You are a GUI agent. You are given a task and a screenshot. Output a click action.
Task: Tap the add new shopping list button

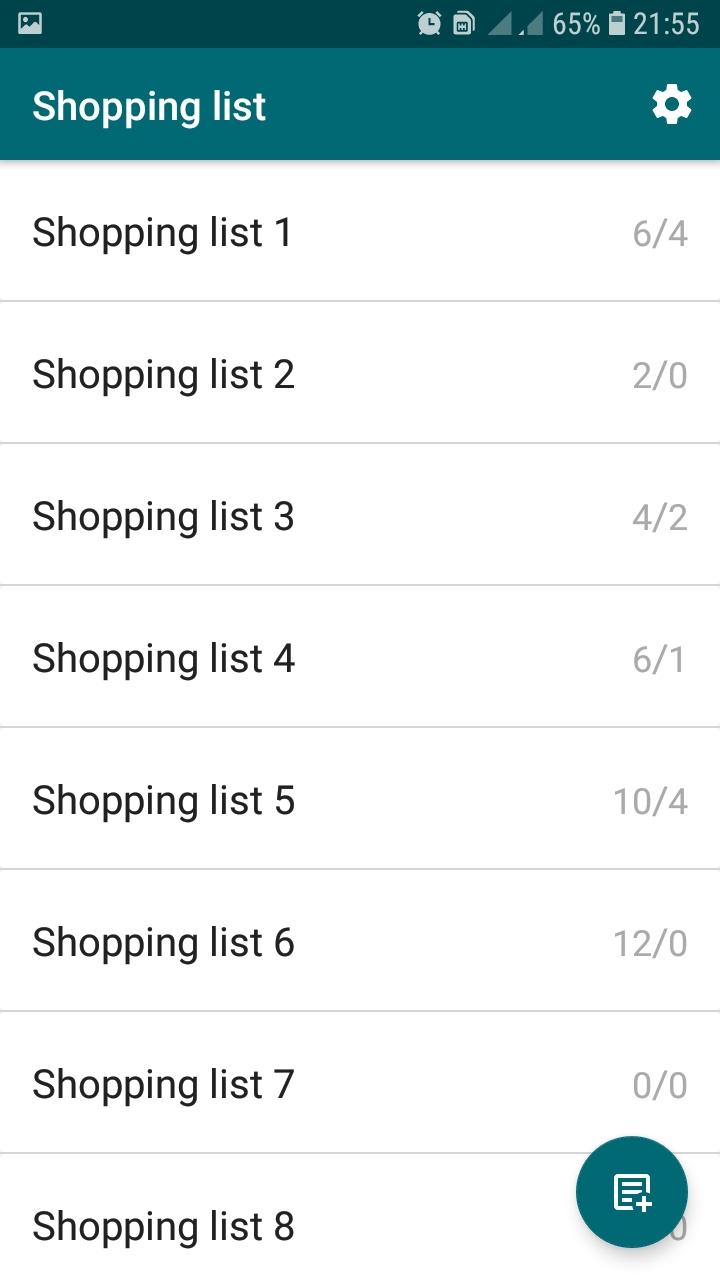tap(631, 1191)
